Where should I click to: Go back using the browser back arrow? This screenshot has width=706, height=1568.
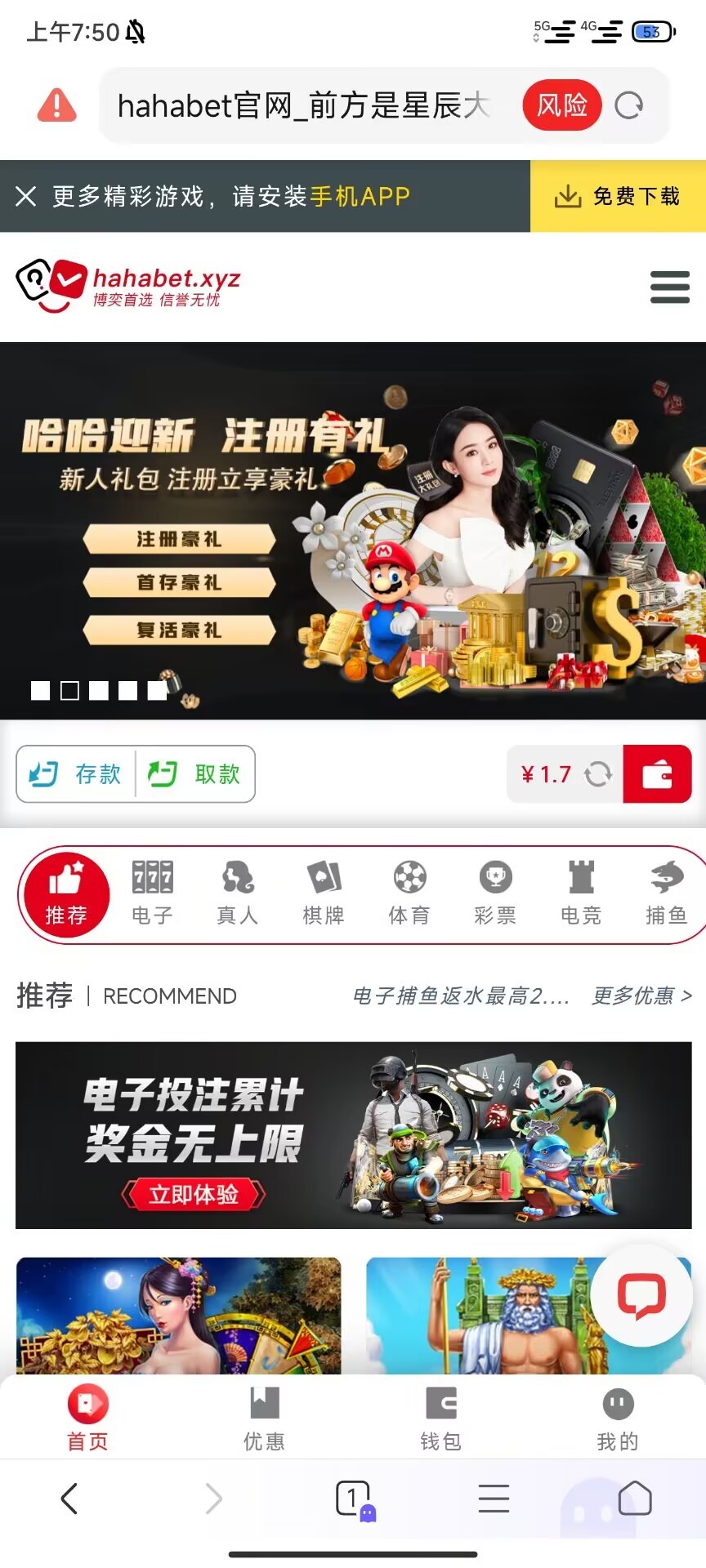pyautogui.click(x=69, y=1499)
